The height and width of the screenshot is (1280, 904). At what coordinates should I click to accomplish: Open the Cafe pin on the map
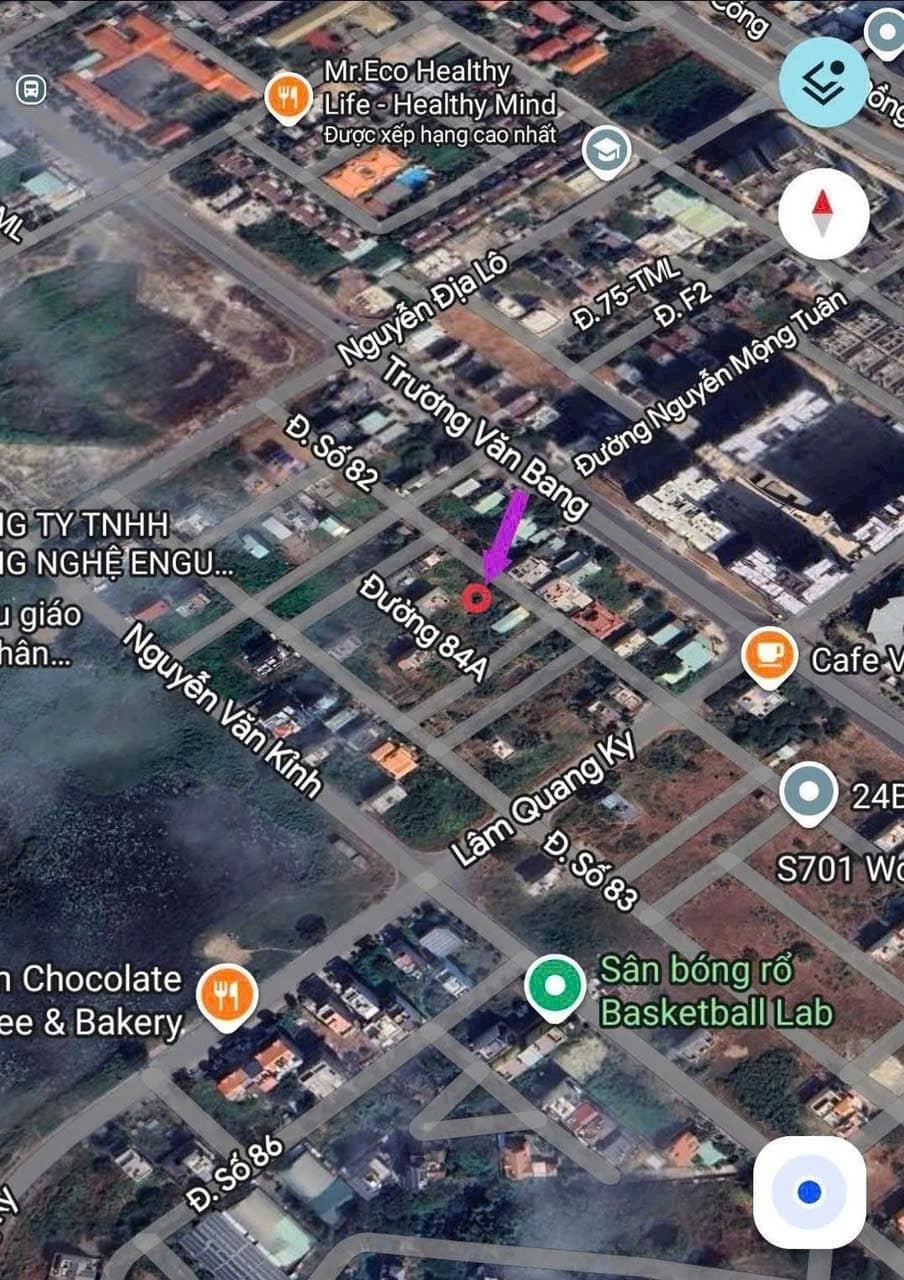pyautogui.click(x=769, y=656)
